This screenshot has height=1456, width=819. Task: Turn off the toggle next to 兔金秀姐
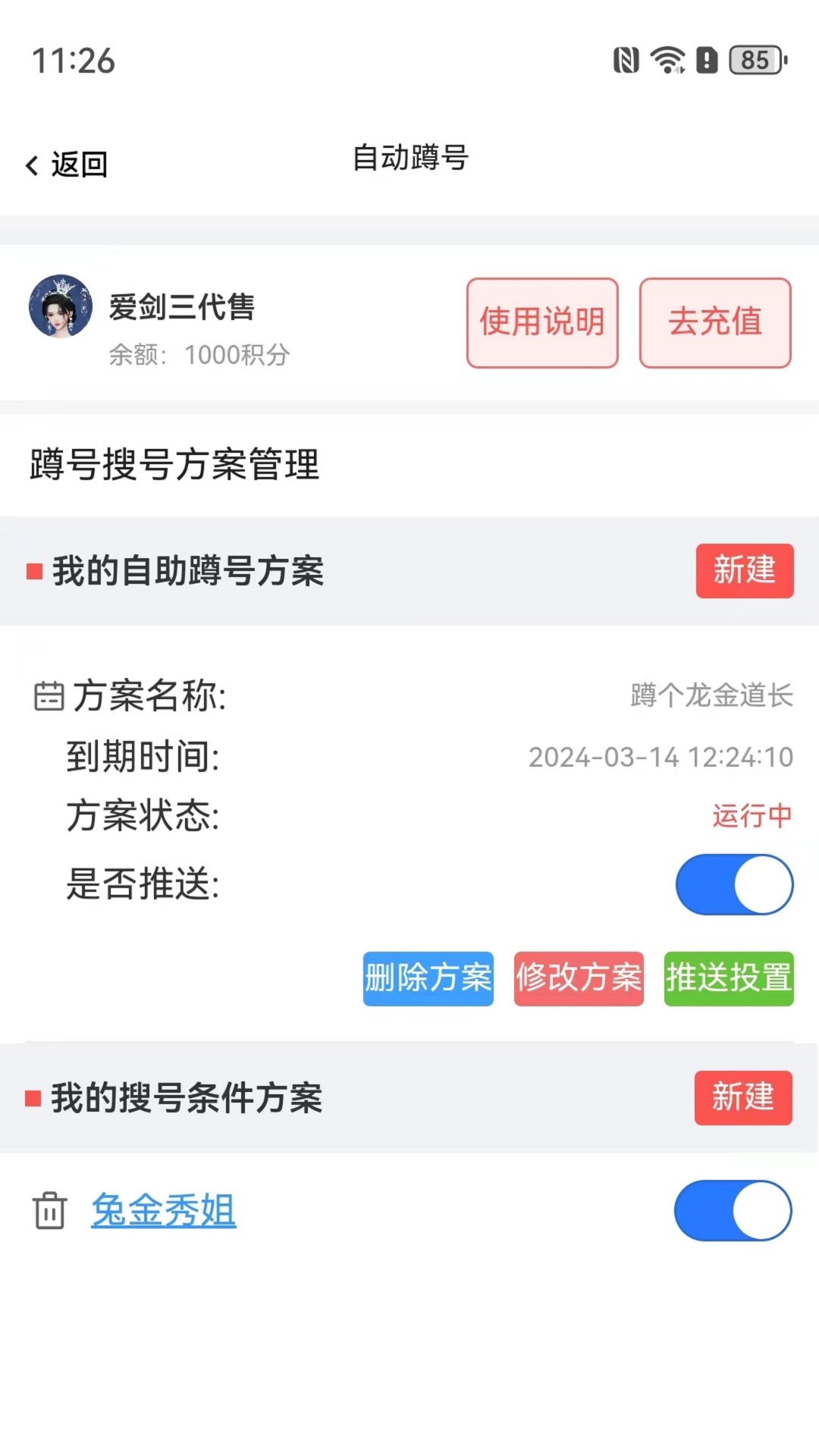tap(732, 1211)
